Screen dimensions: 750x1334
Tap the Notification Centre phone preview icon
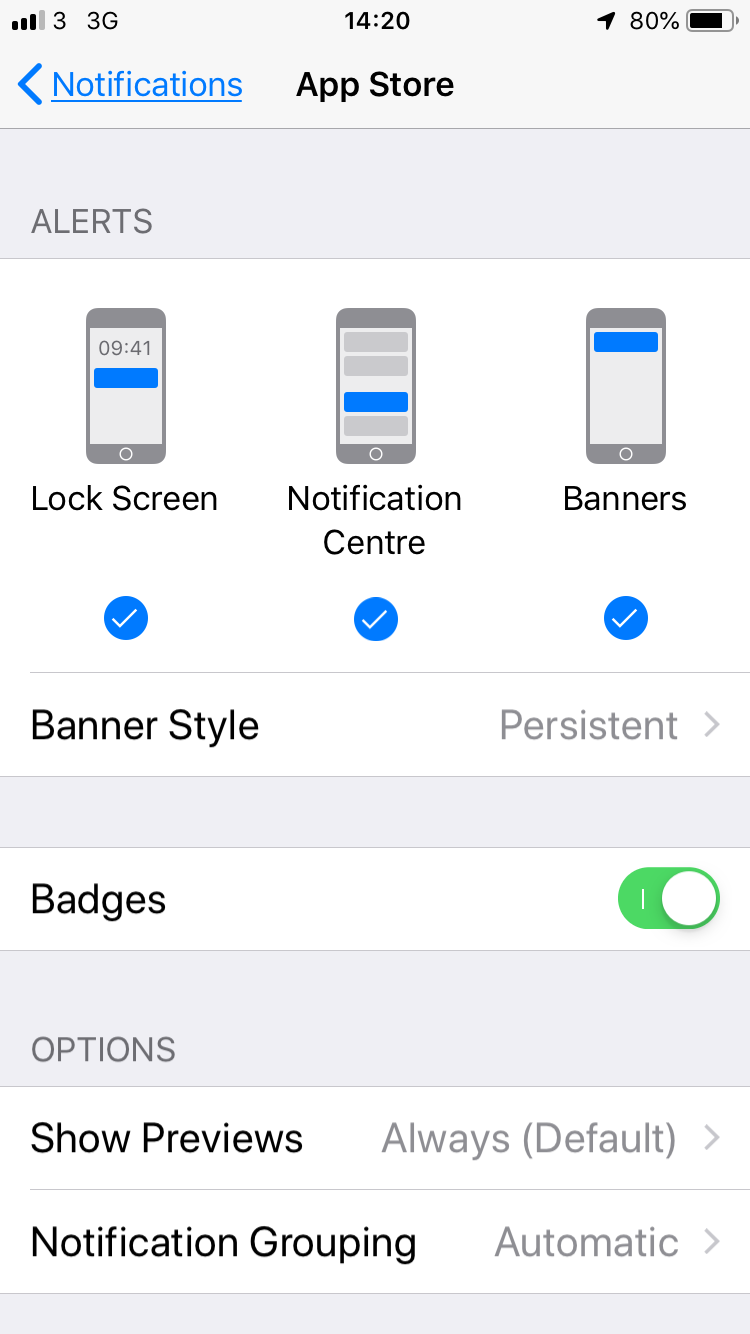(x=375, y=385)
